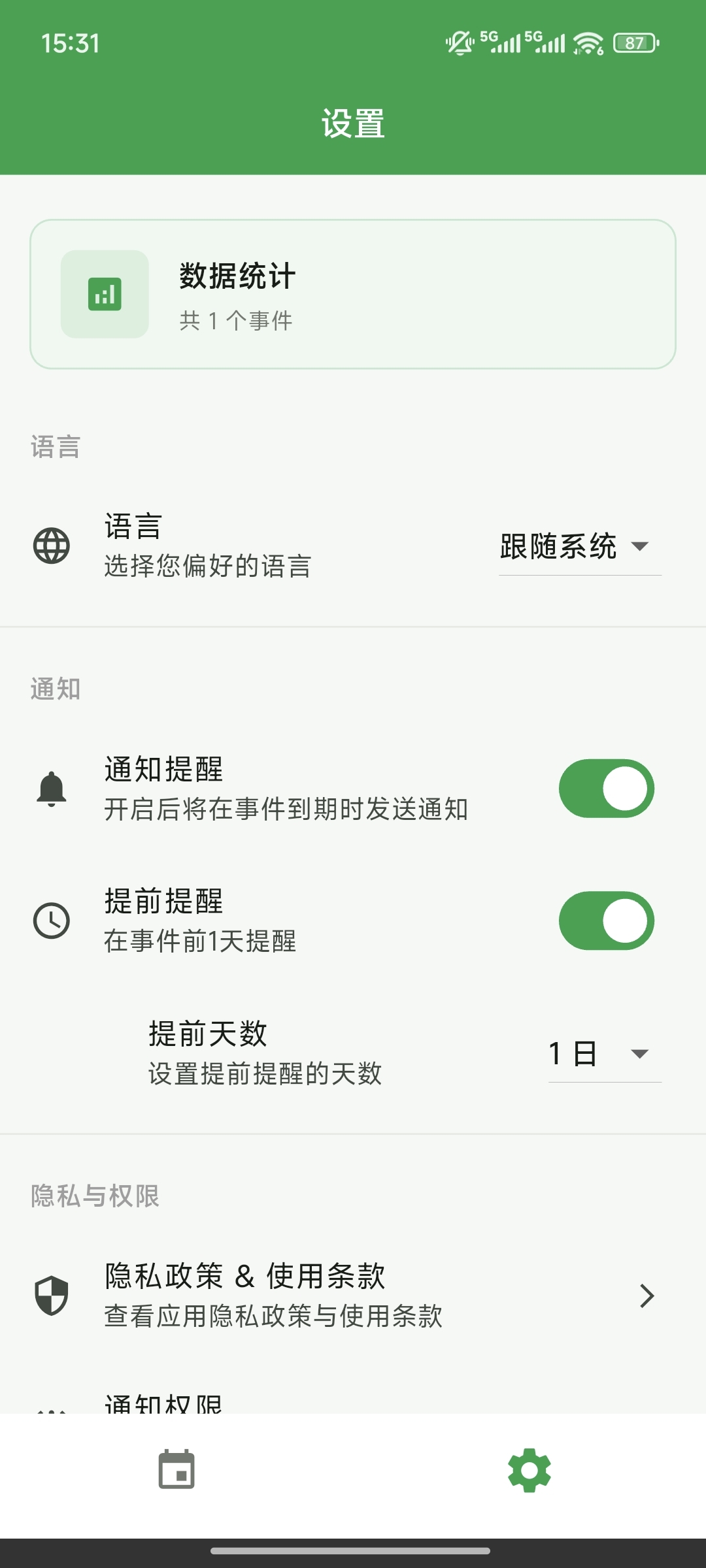Image resolution: width=706 pixels, height=1568 pixels.
Task: Open the 数据统计 statistics card
Action: [x=353, y=294]
